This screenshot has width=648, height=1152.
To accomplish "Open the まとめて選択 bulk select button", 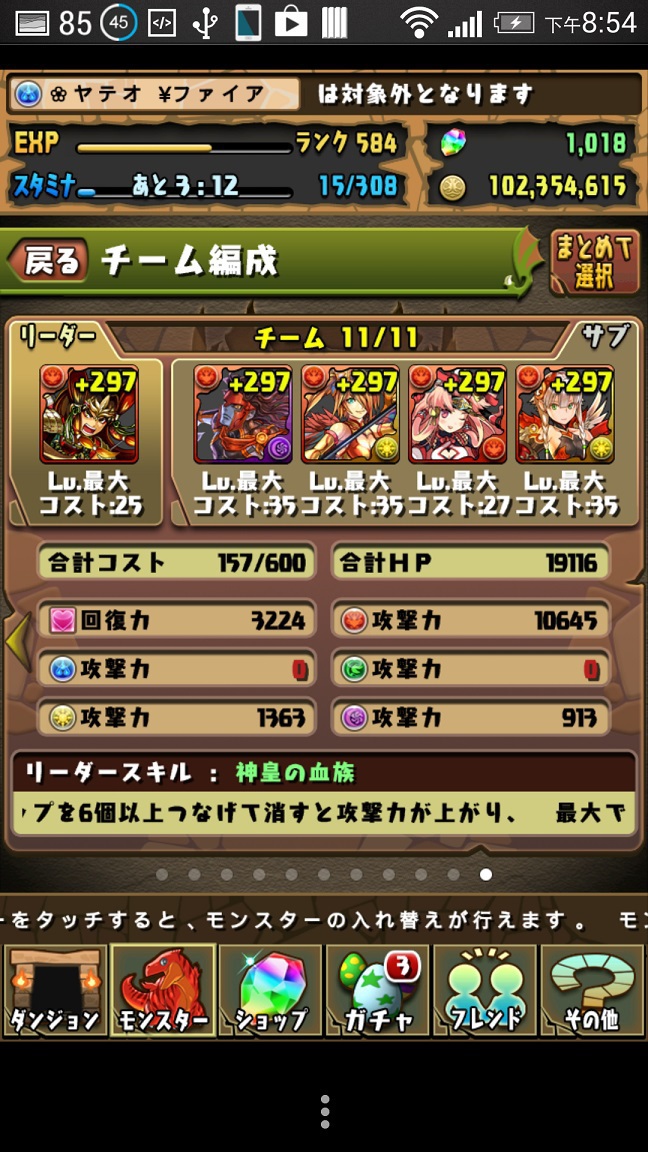I will (x=595, y=262).
